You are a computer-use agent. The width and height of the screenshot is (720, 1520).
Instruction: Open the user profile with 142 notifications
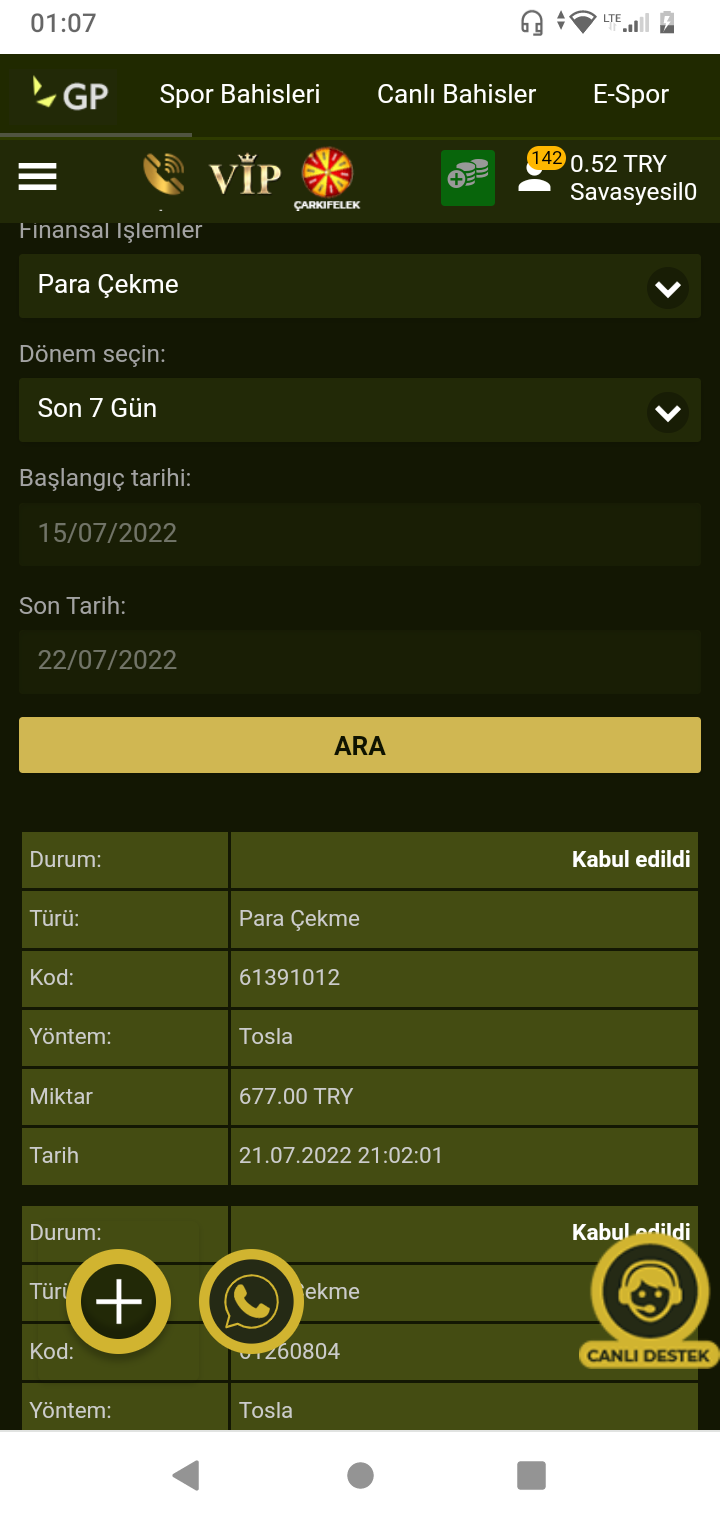pos(536,176)
